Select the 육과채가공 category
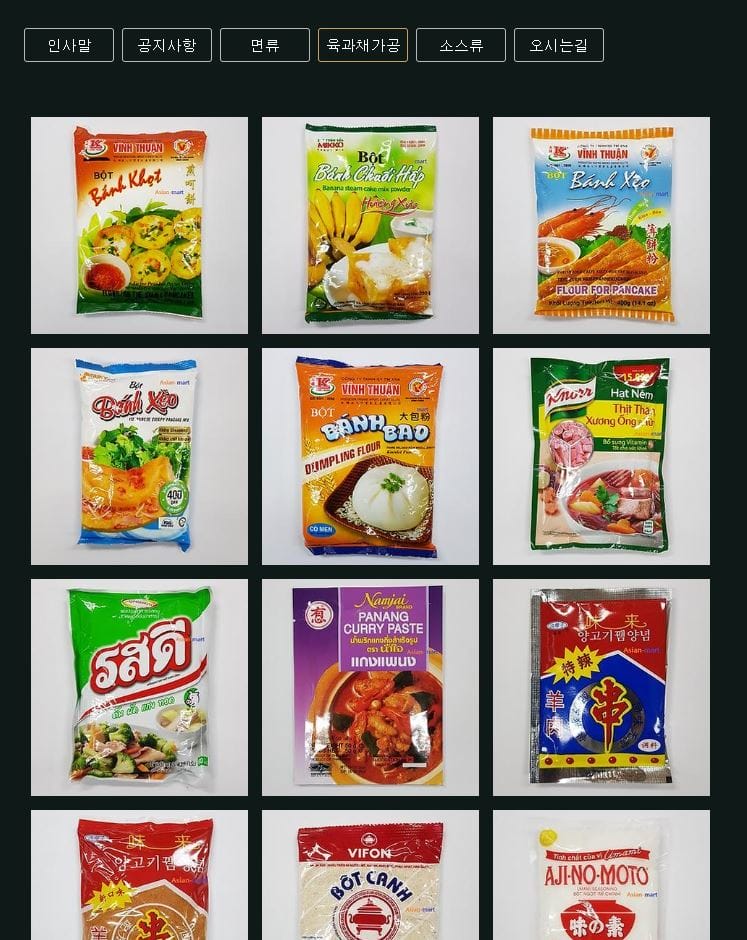Image resolution: width=747 pixels, height=940 pixels. pyautogui.click(x=363, y=45)
